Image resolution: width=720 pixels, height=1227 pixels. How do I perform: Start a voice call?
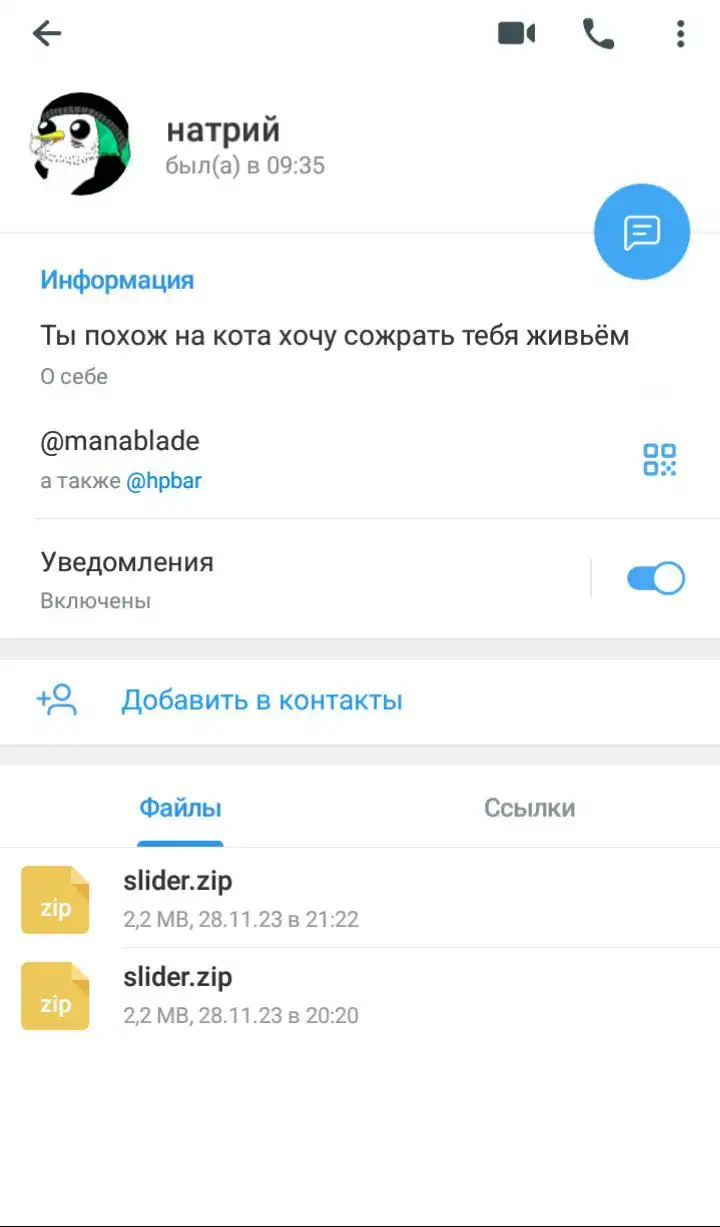(598, 34)
